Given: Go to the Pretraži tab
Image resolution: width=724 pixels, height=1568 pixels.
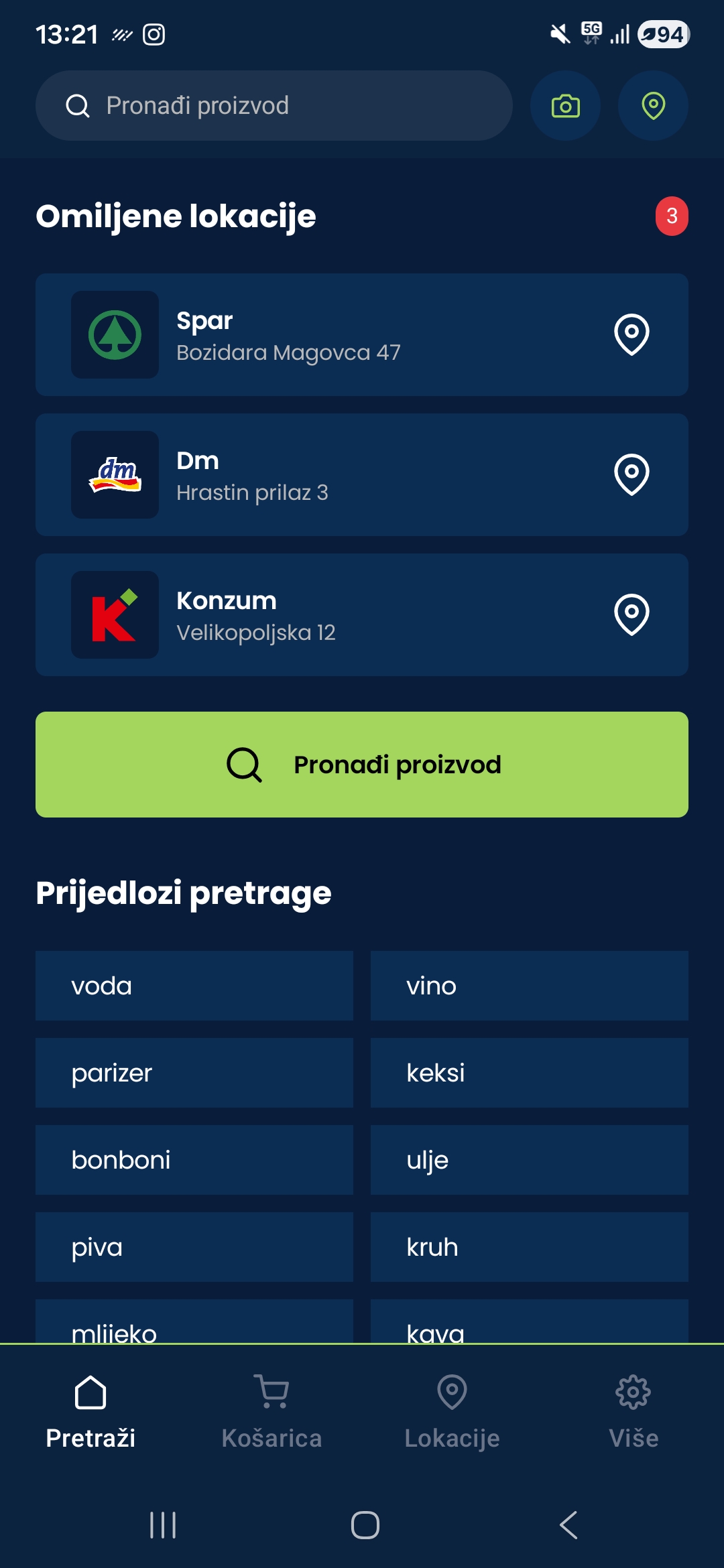Looking at the screenshot, I should coord(90,1411).
